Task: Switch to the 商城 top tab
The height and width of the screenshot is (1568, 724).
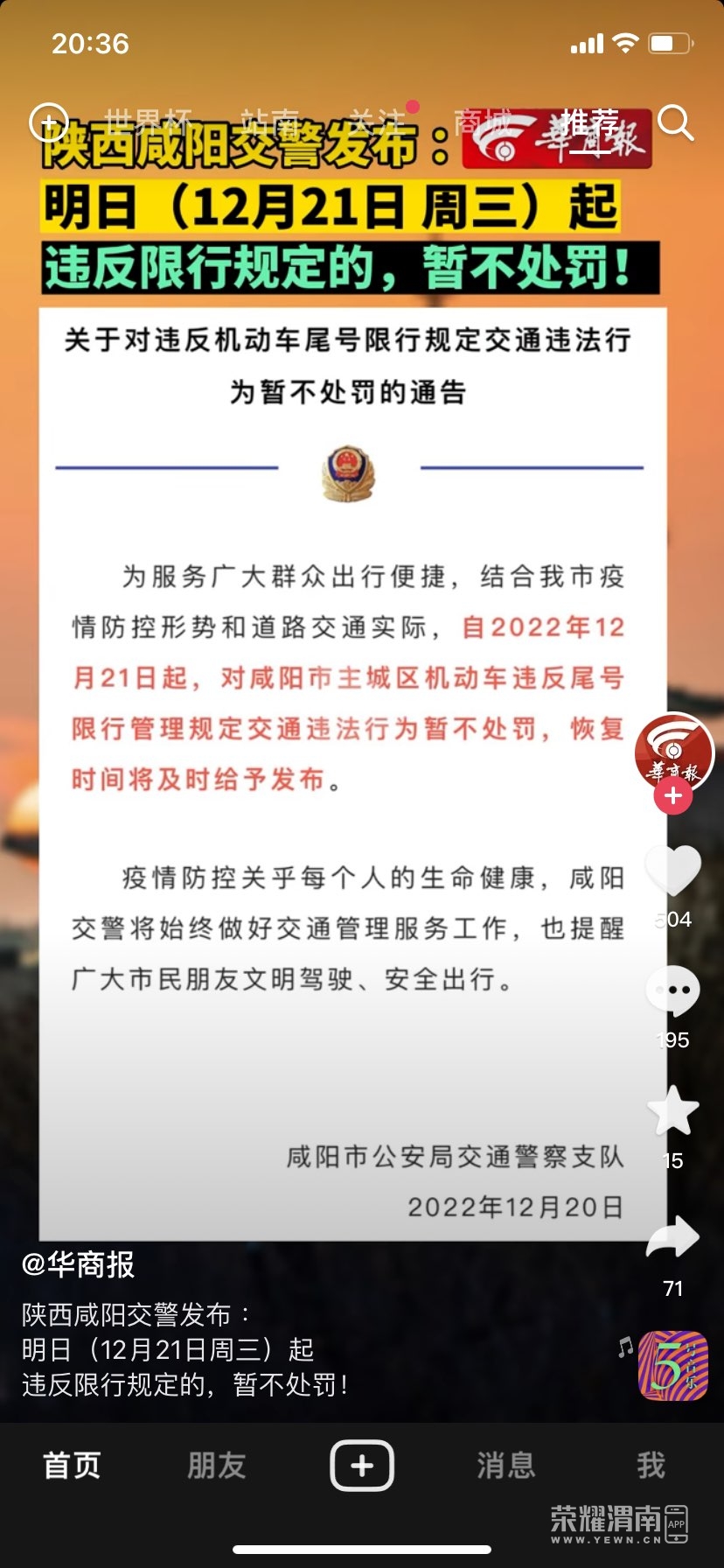Action: coord(482,122)
